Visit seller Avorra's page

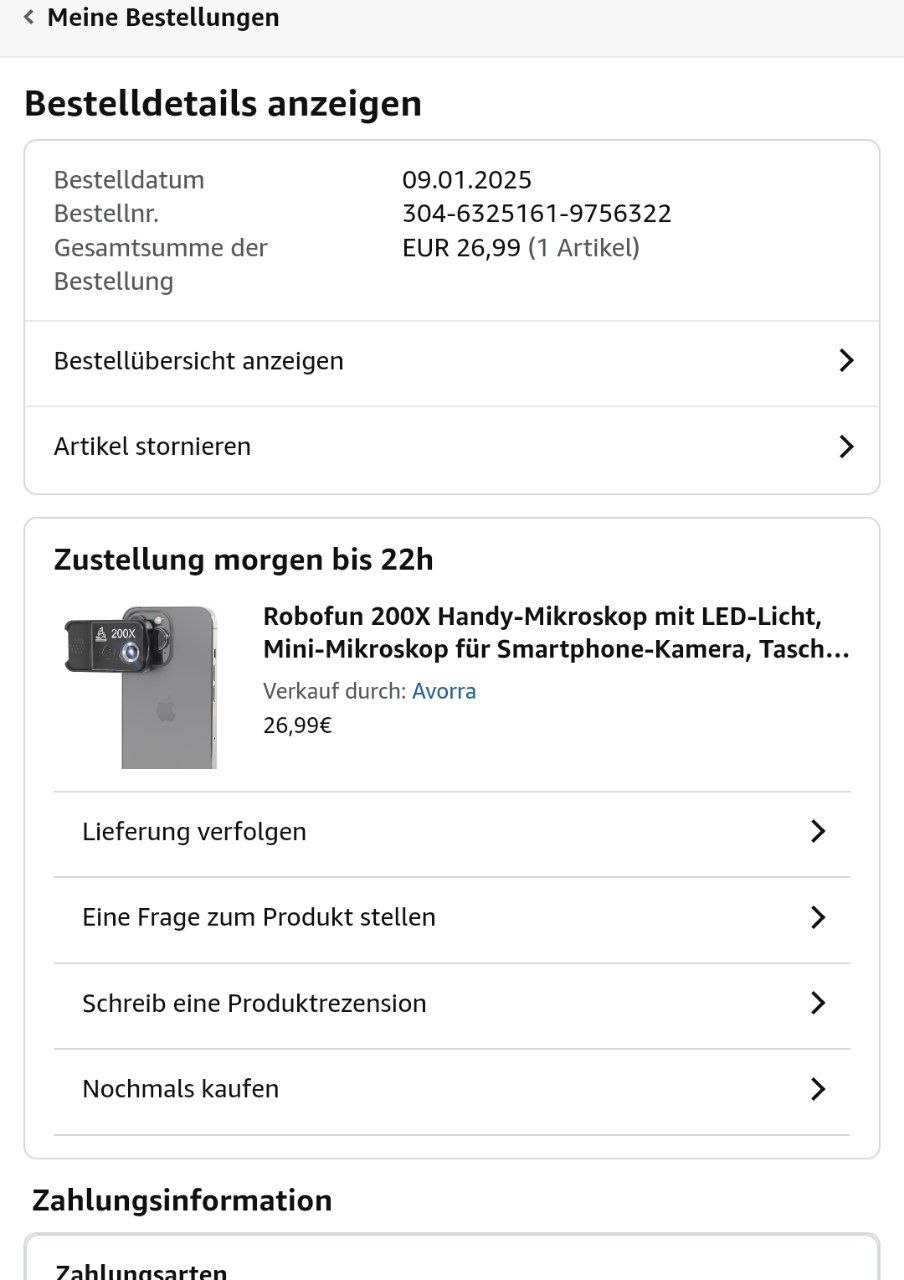[444, 691]
